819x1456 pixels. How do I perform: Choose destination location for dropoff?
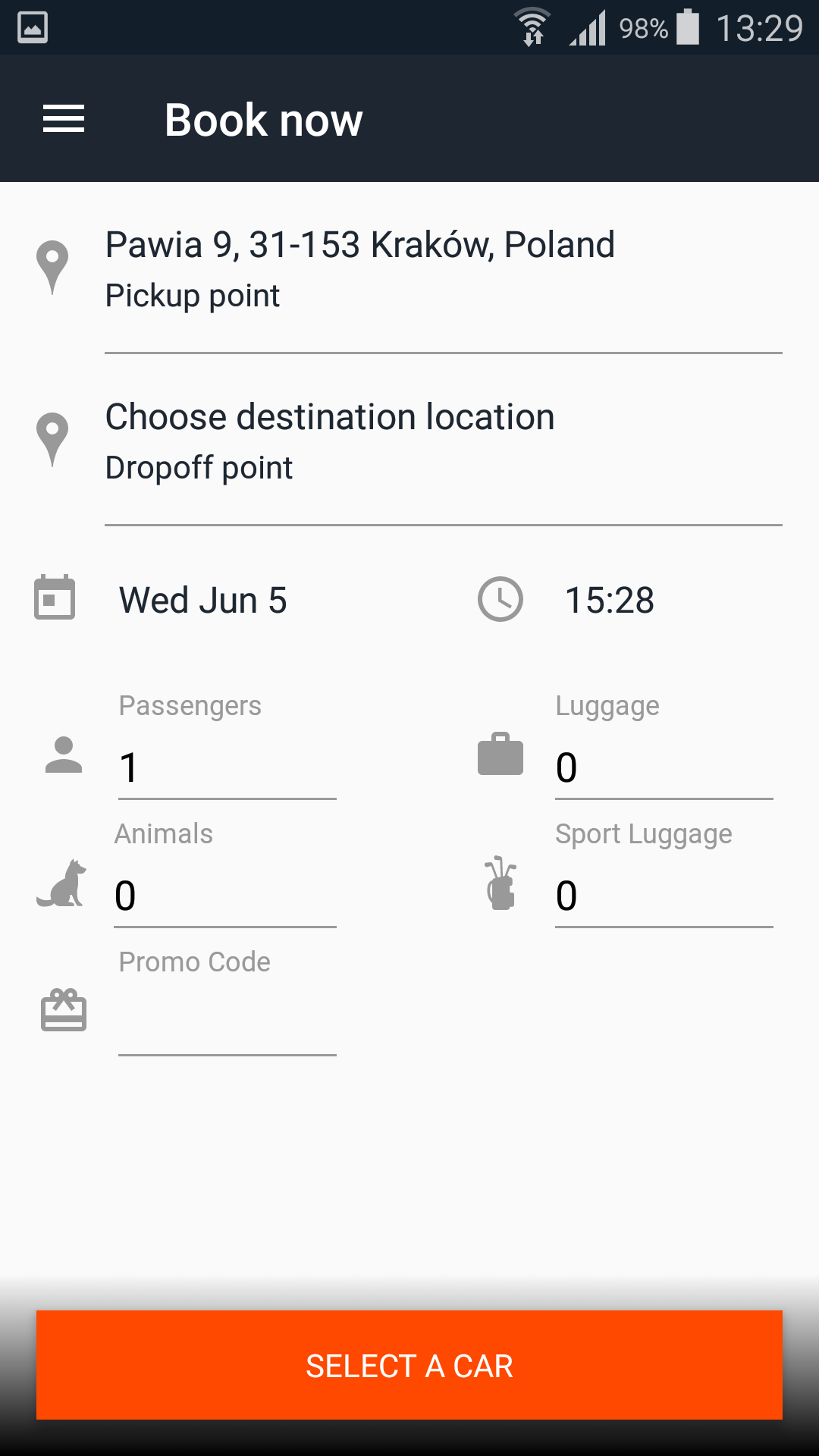444,441
